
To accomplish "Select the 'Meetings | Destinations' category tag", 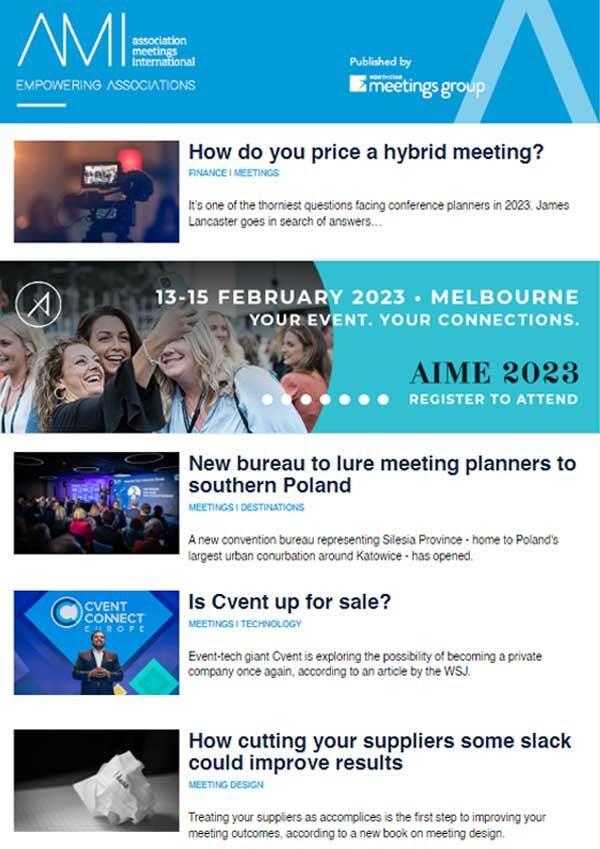I will pos(246,508).
